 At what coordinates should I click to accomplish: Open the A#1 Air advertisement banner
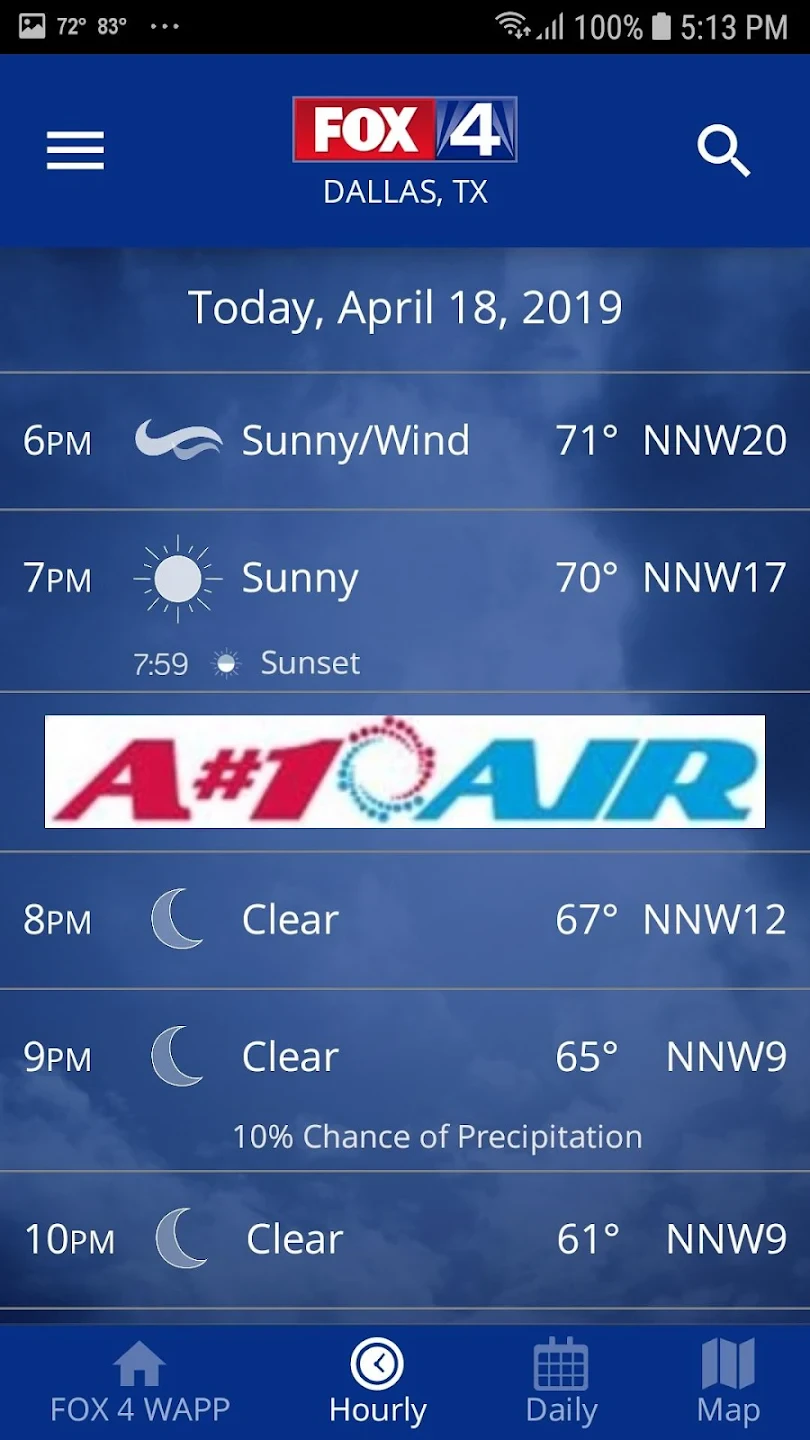coord(405,771)
